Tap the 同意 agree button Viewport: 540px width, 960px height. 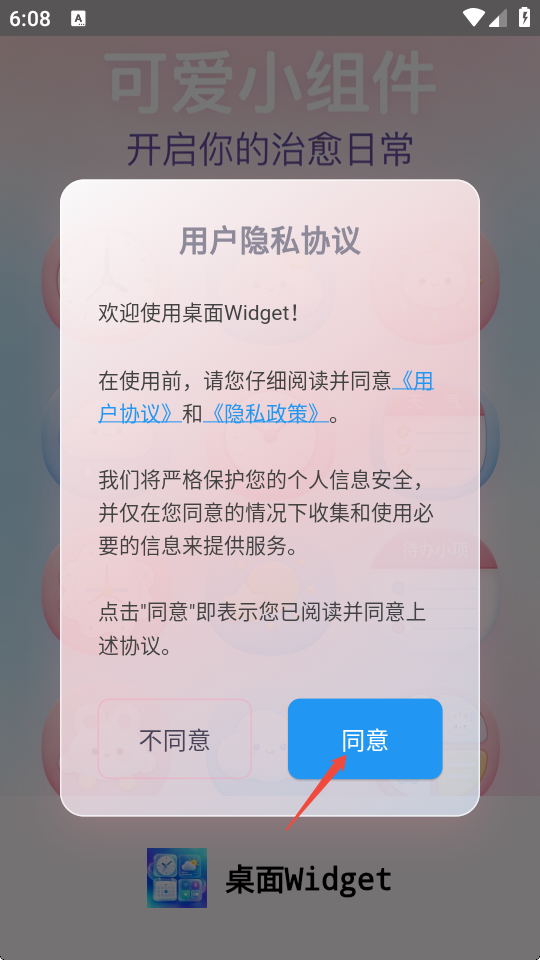(x=365, y=739)
